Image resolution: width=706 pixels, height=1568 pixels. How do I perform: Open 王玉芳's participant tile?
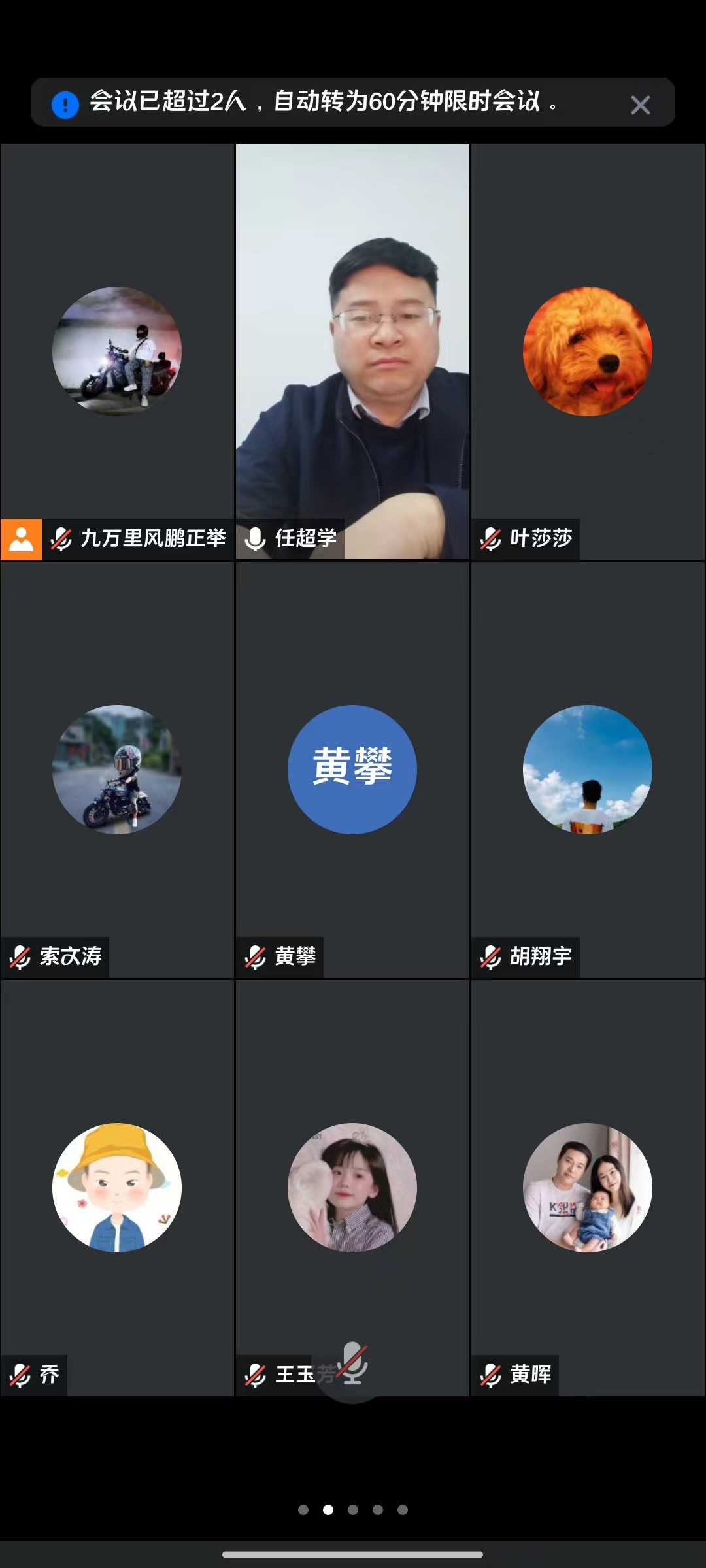click(x=352, y=1188)
